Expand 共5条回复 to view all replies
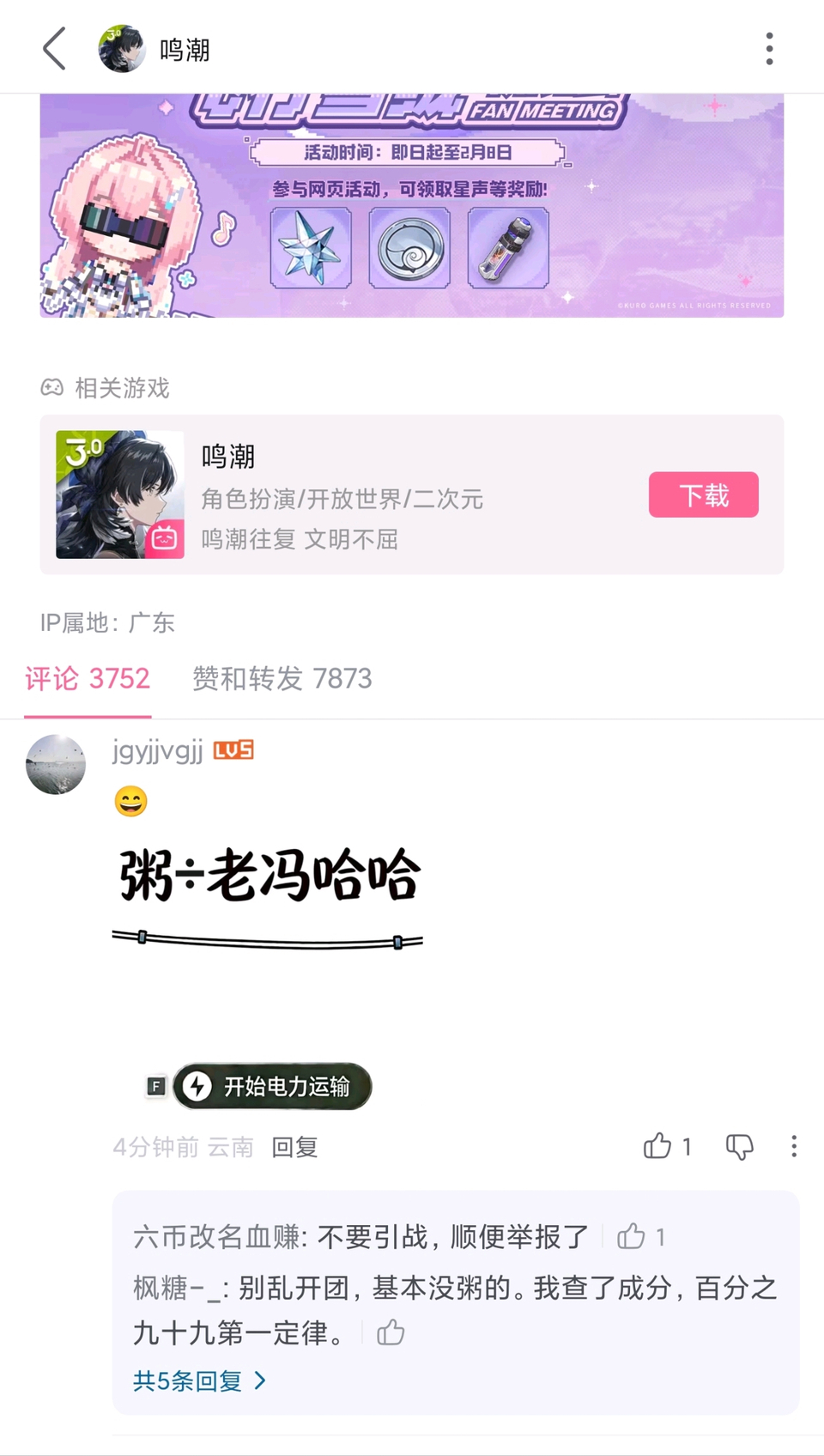 [199, 1380]
